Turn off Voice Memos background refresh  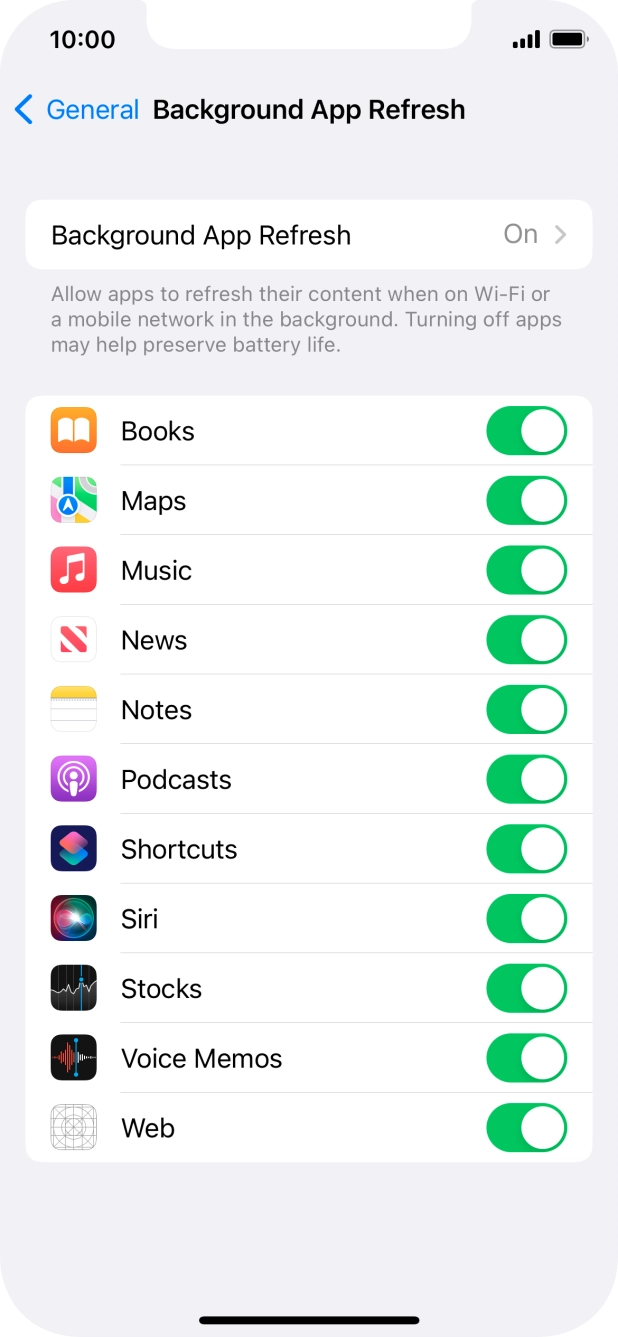pyautogui.click(x=526, y=1058)
